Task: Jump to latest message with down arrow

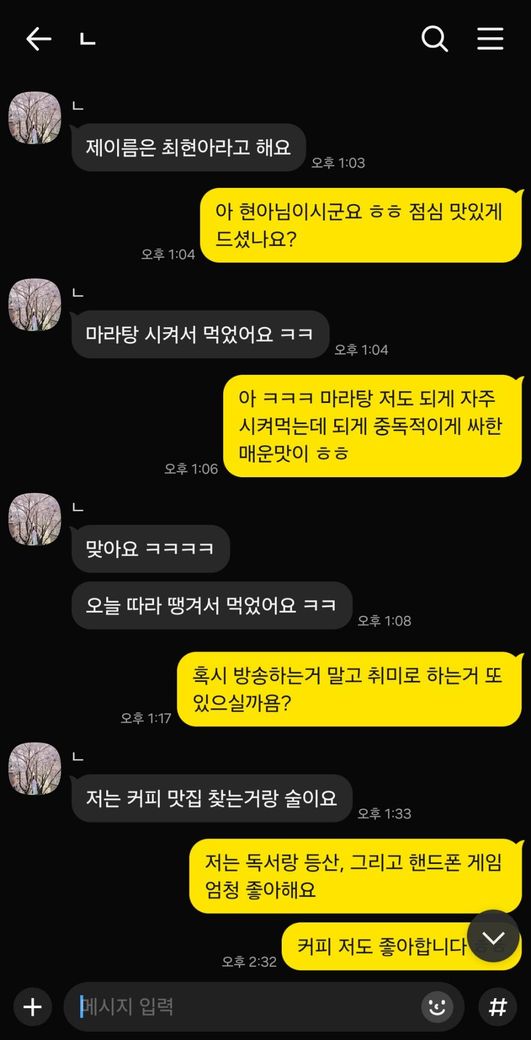Action: [493, 936]
